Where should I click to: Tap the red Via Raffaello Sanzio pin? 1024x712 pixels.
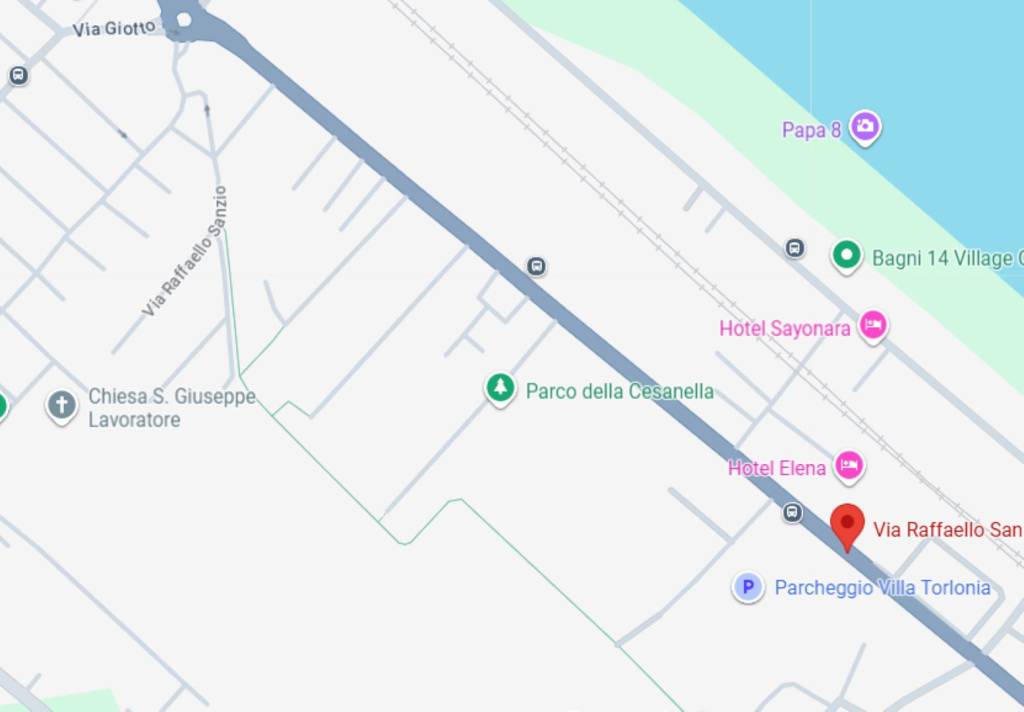pos(847,524)
